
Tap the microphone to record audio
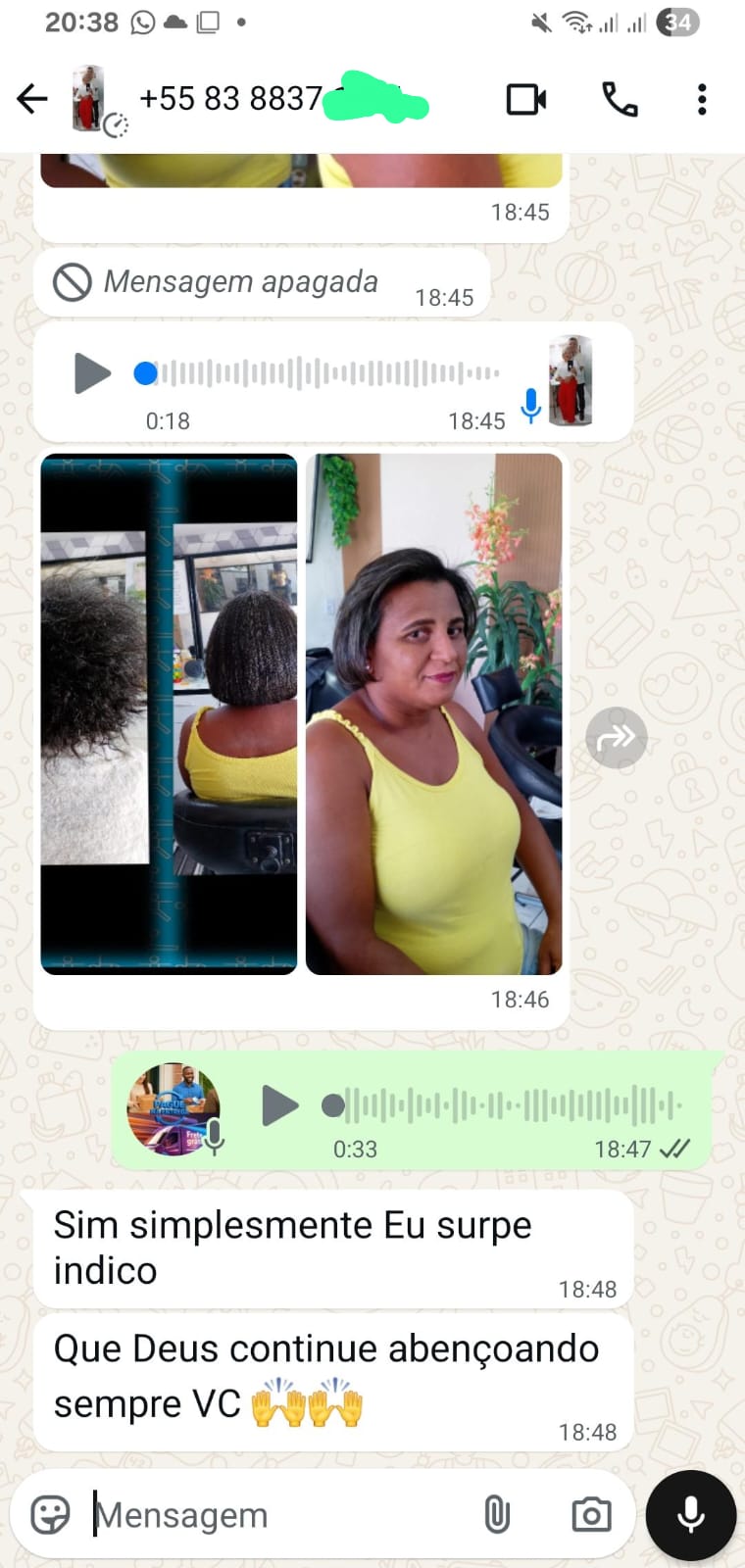(691, 1514)
